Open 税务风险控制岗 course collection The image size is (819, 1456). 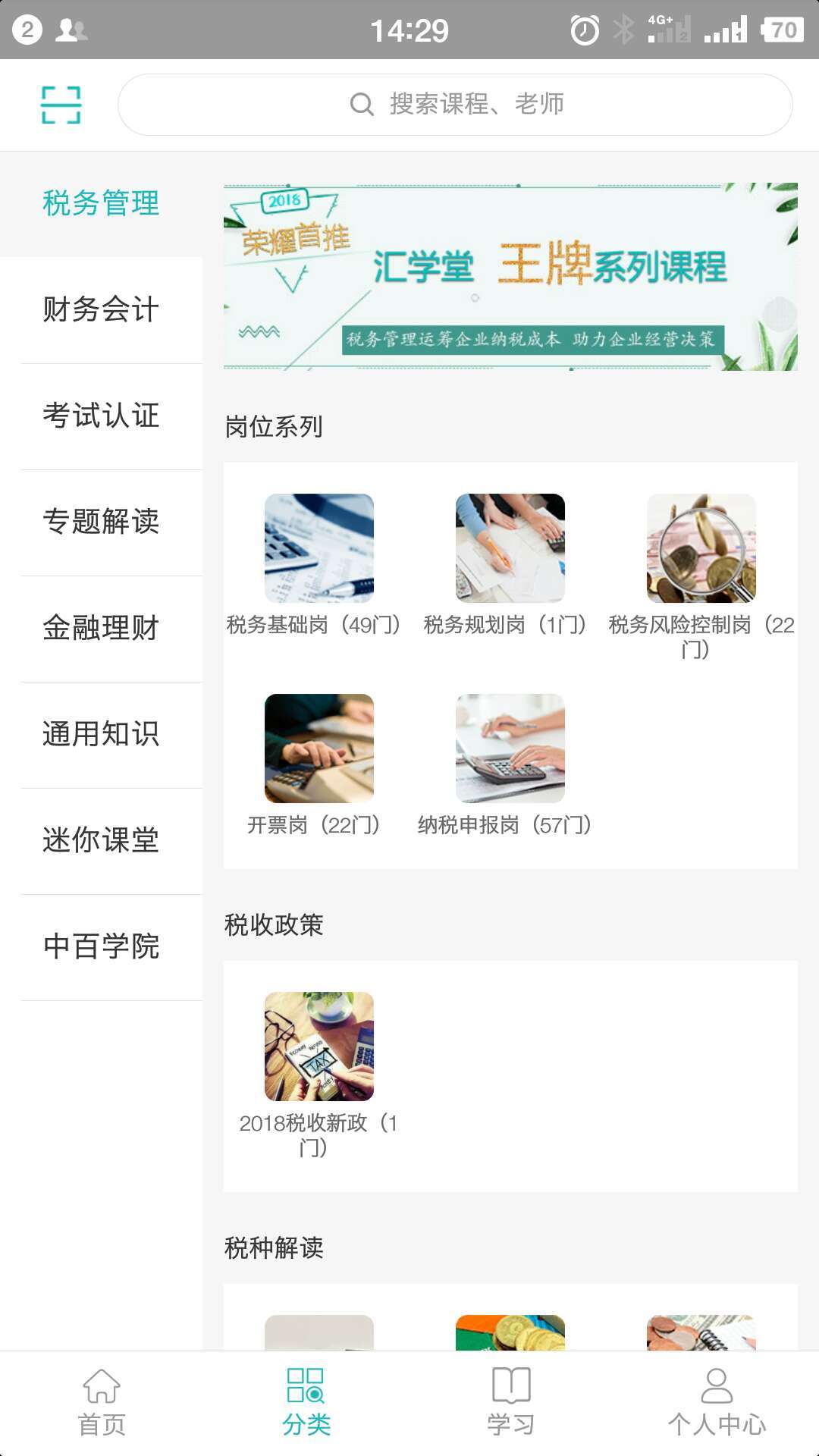701,548
